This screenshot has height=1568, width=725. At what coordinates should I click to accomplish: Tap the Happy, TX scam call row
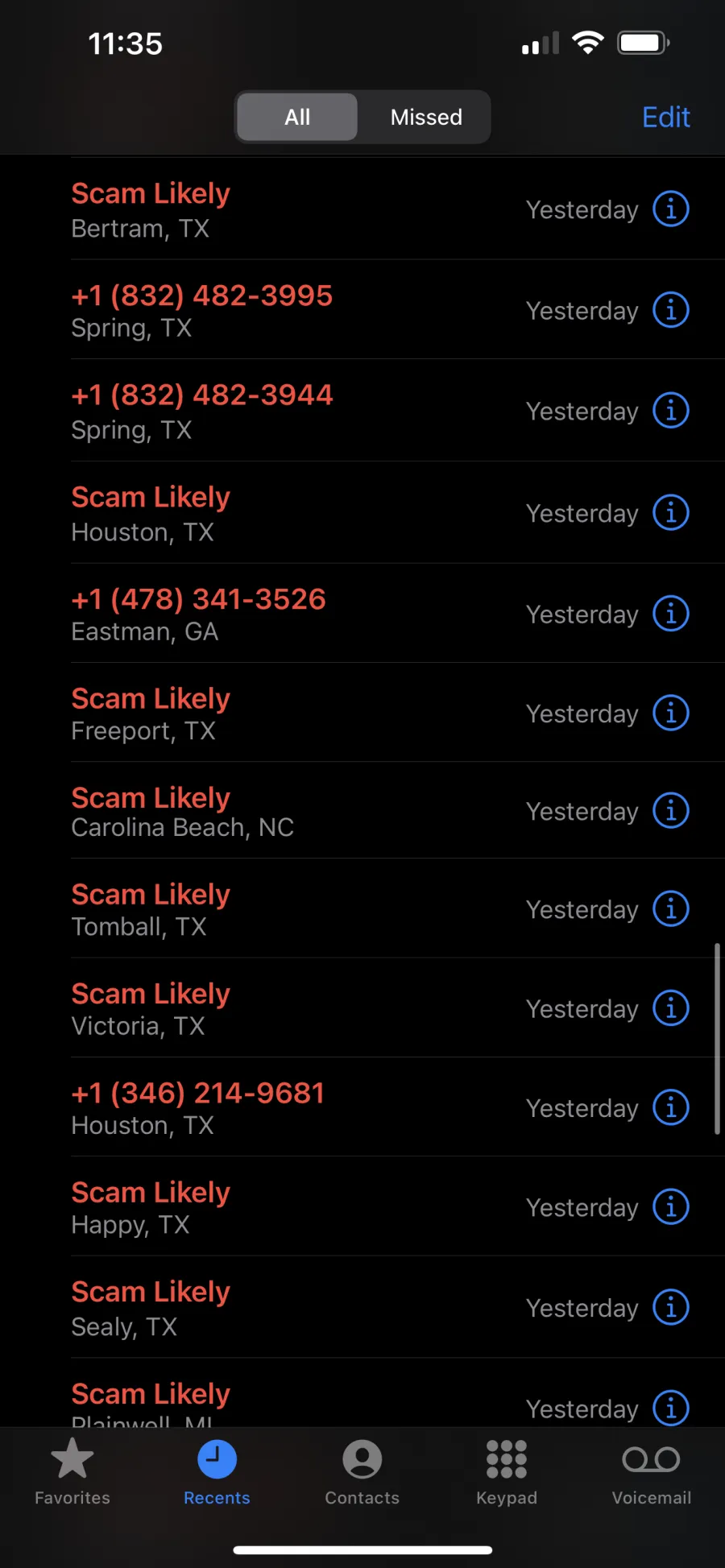pyautogui.click(x=397, y=1207)
